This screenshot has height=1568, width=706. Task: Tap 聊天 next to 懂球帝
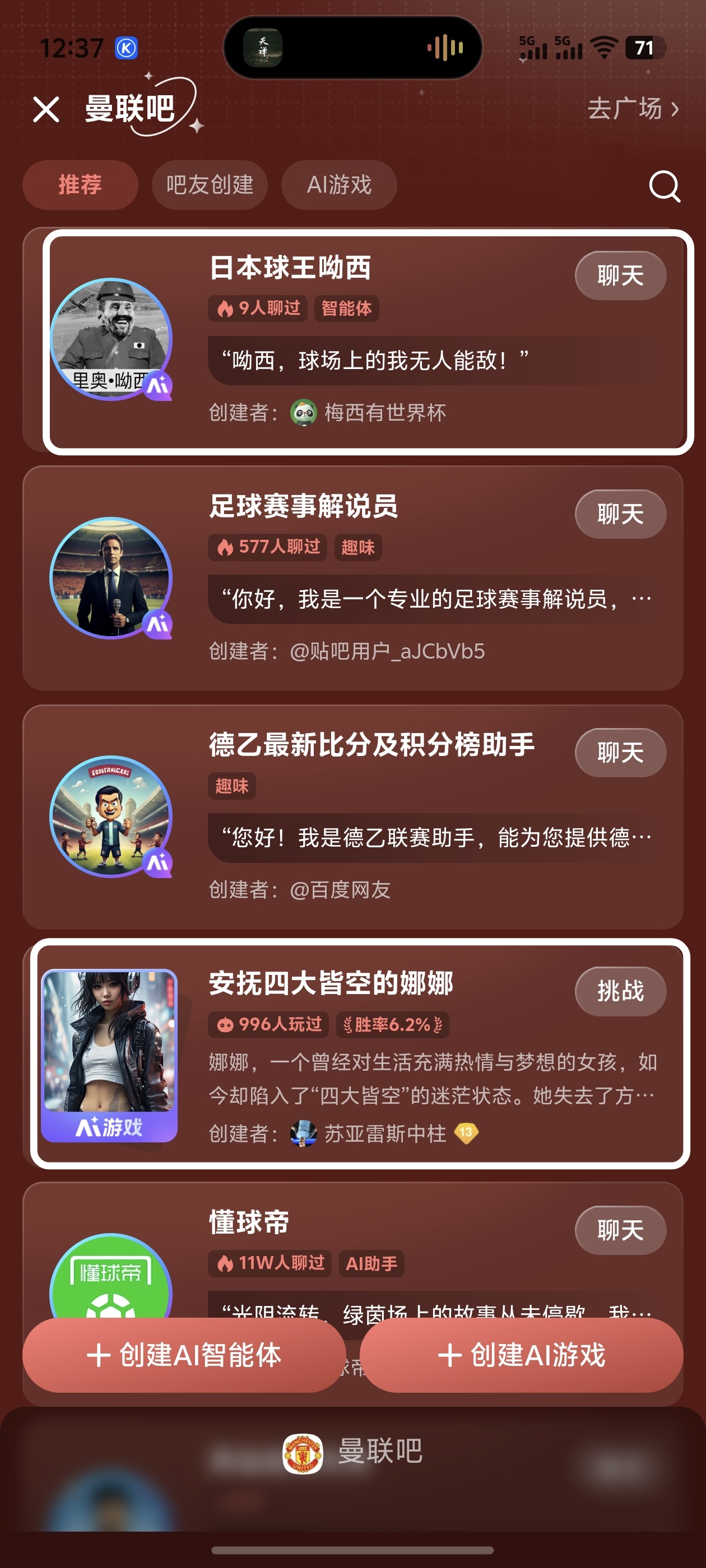point(620,1230)
